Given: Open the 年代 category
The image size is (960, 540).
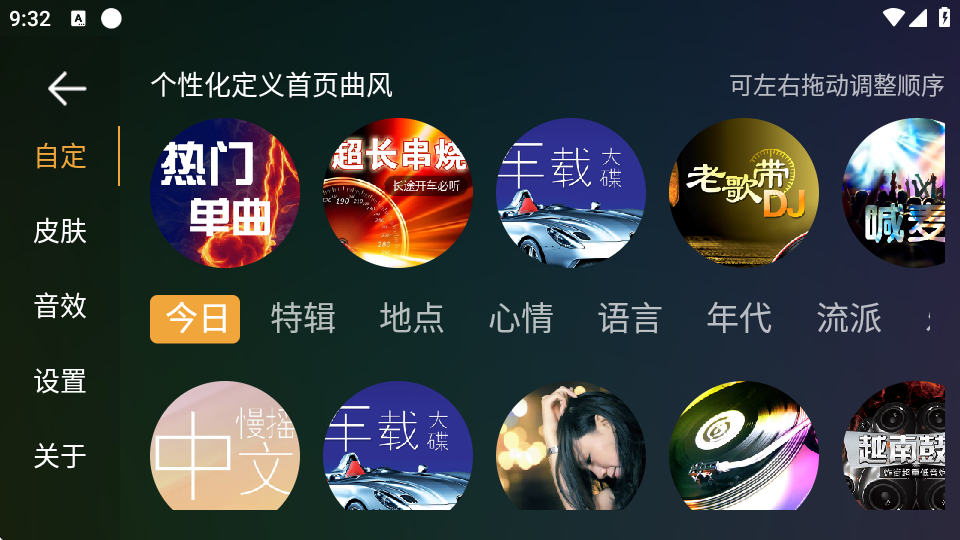Looking at the screenshot, I should coord(739,319).
